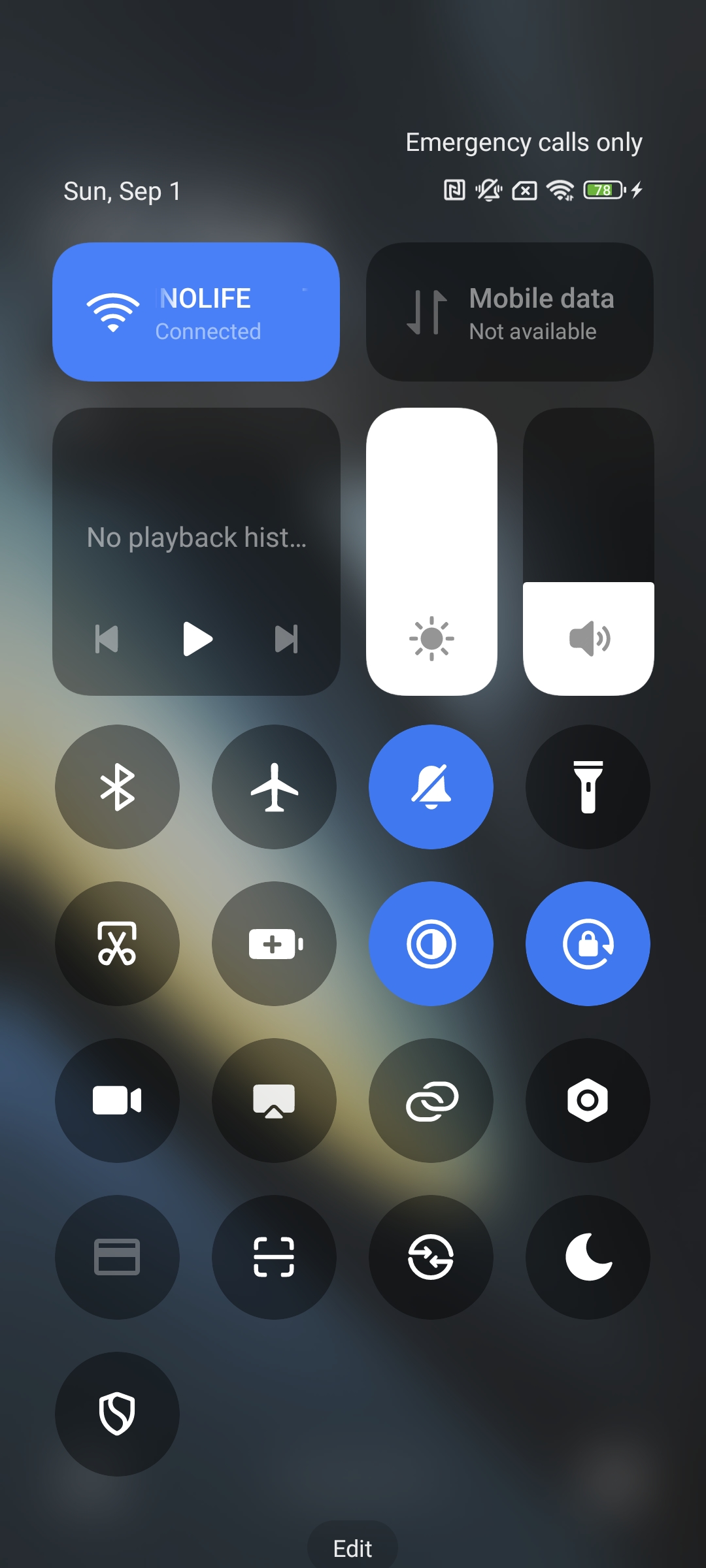Open the cast screen tile
The width and height of the screenshot is (706, 1568).
274,1100
